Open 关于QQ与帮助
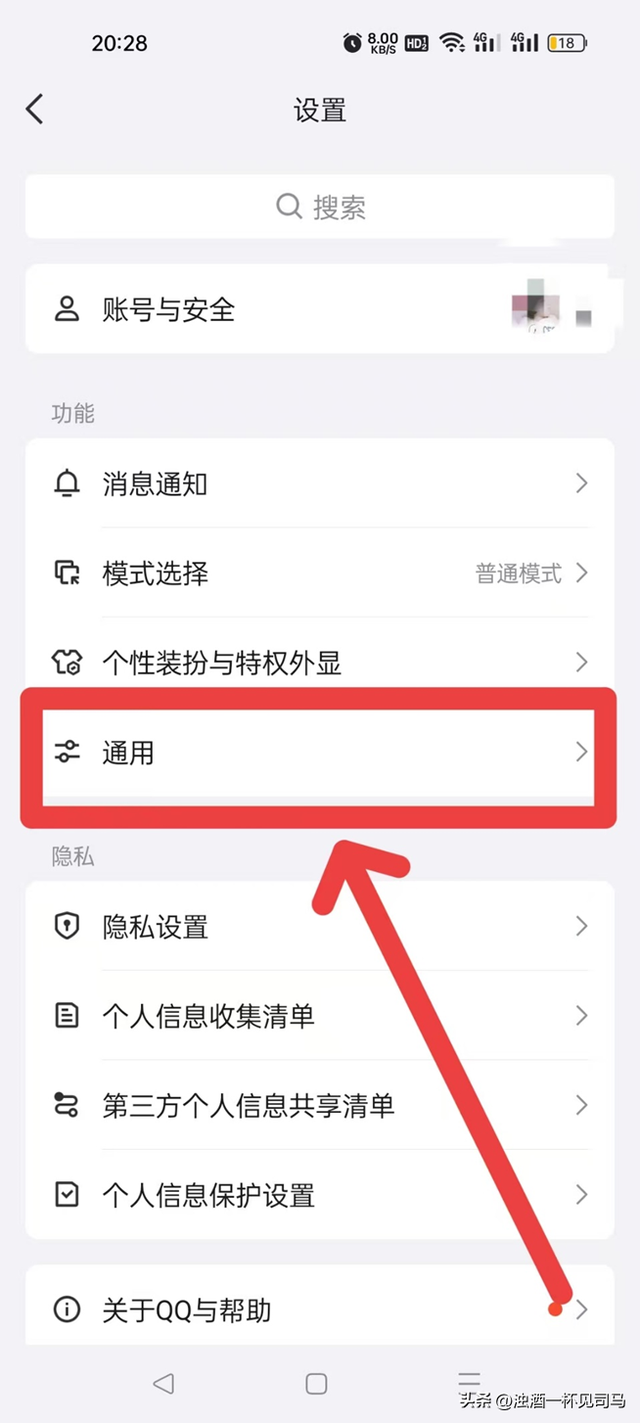Screen dimensions: 640x1423 (320, 1309)
